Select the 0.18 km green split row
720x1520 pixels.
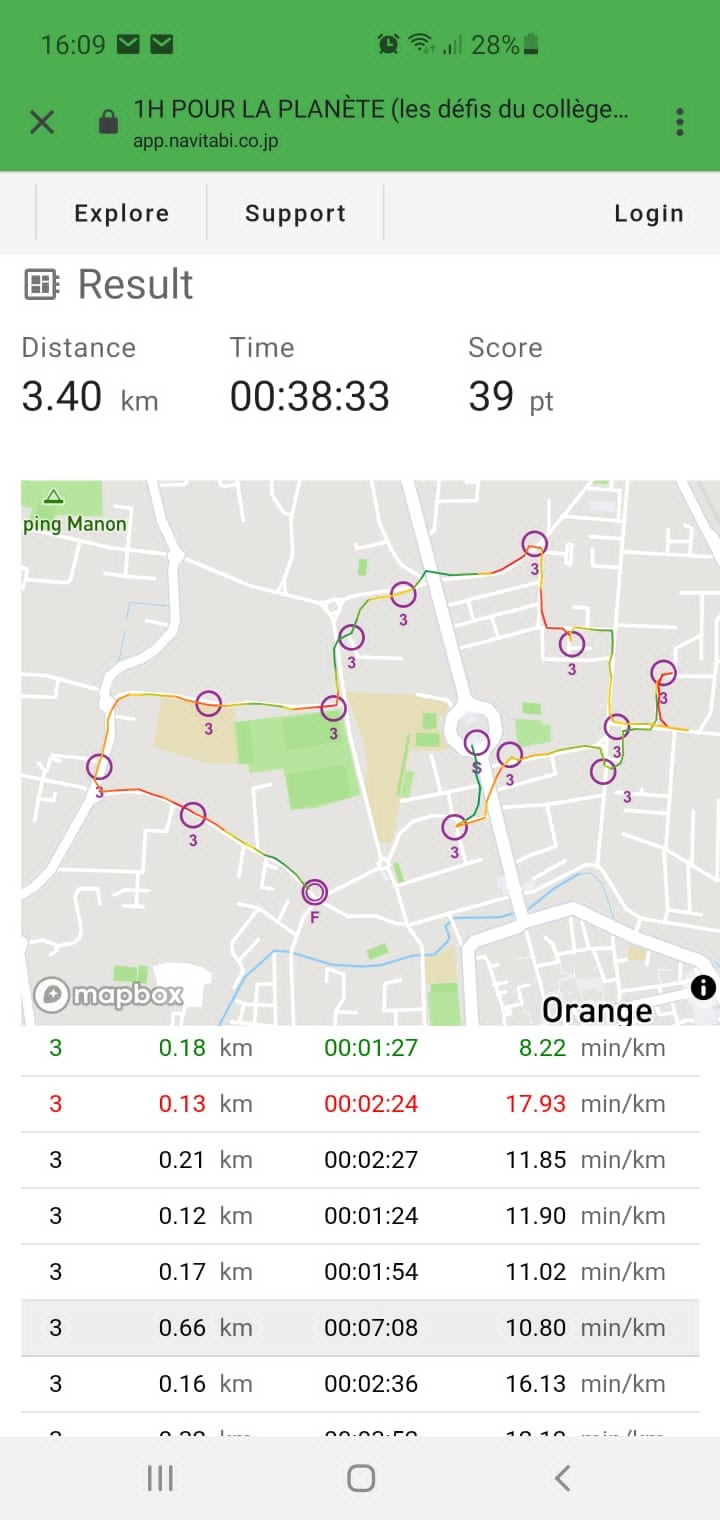(360, 1048)
